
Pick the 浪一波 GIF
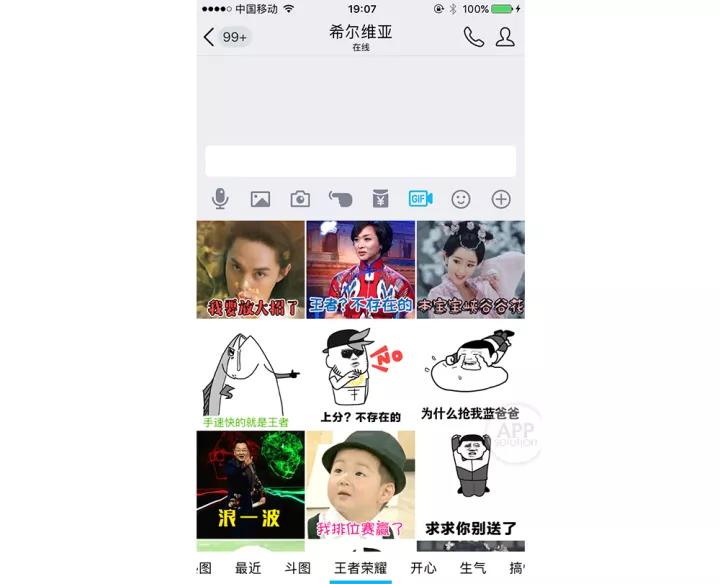pyautogui.click(x=250, y=485)
